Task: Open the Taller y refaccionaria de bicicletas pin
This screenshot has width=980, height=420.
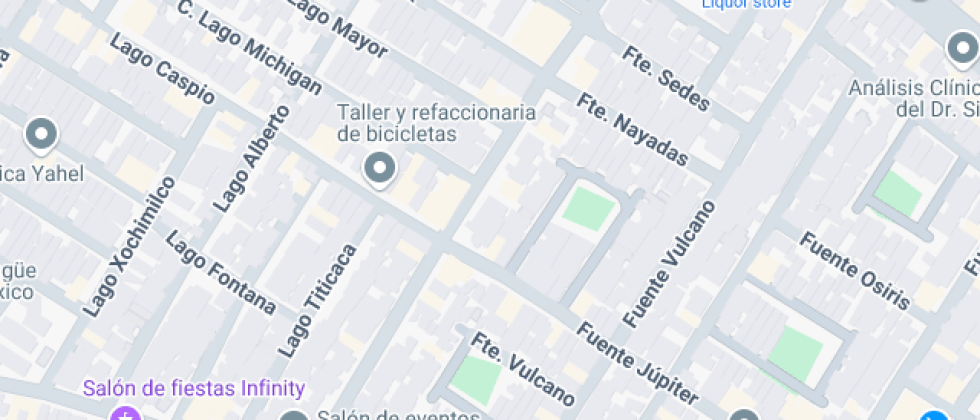Action: pyautogui.click(x=380, y=169)
